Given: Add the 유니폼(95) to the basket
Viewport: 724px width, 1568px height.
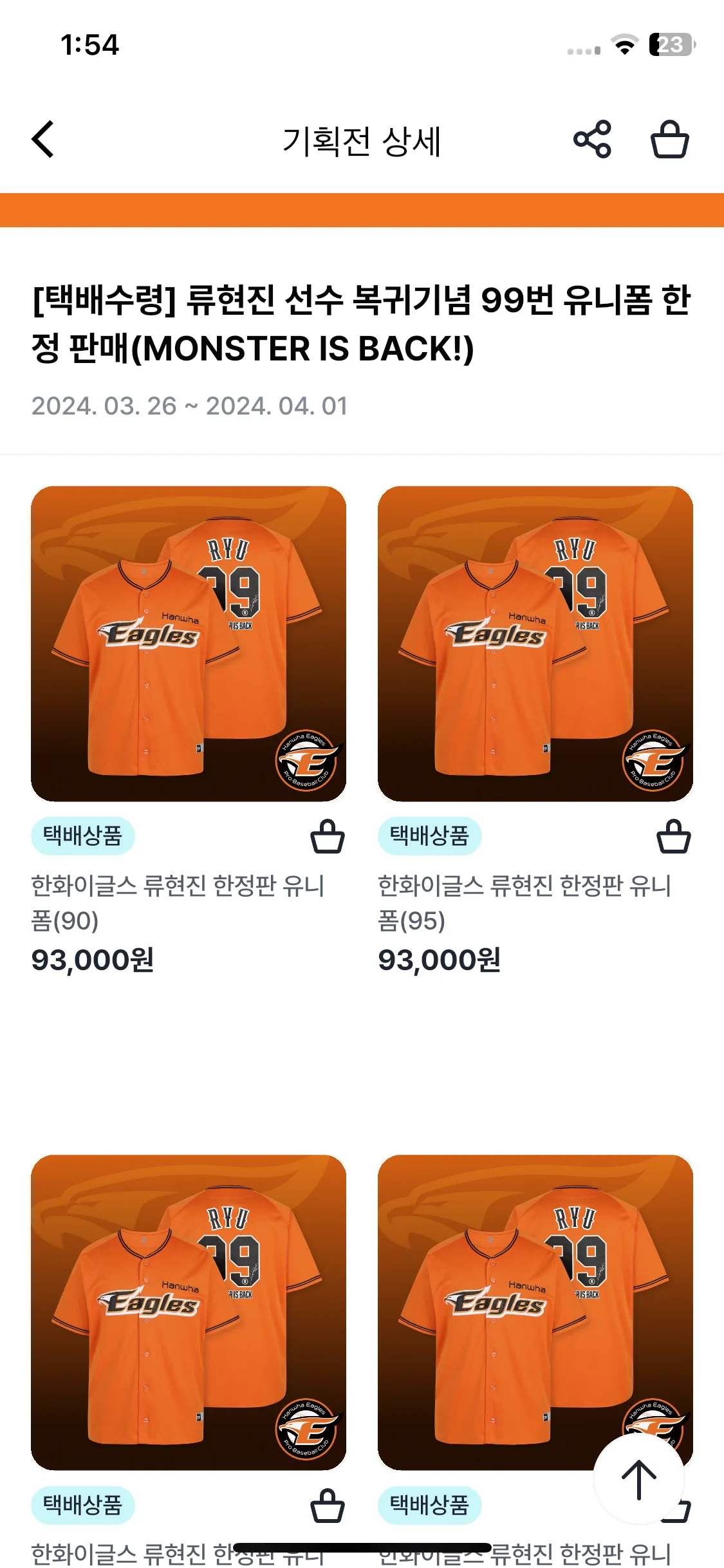Looking at the screenshot, I should click(x=673, y=837).
